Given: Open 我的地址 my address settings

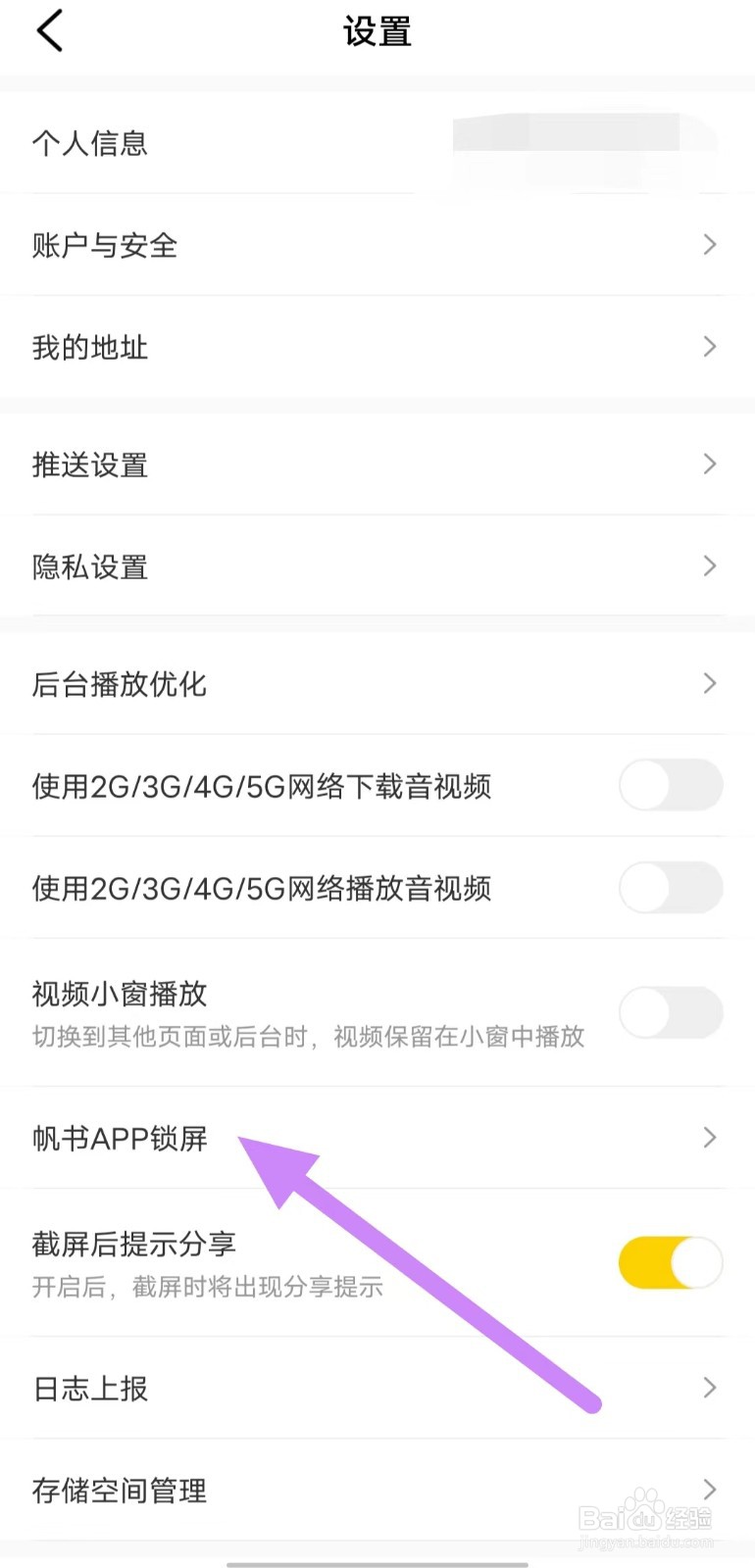Looking at the screenshot, I should (90, 346).
